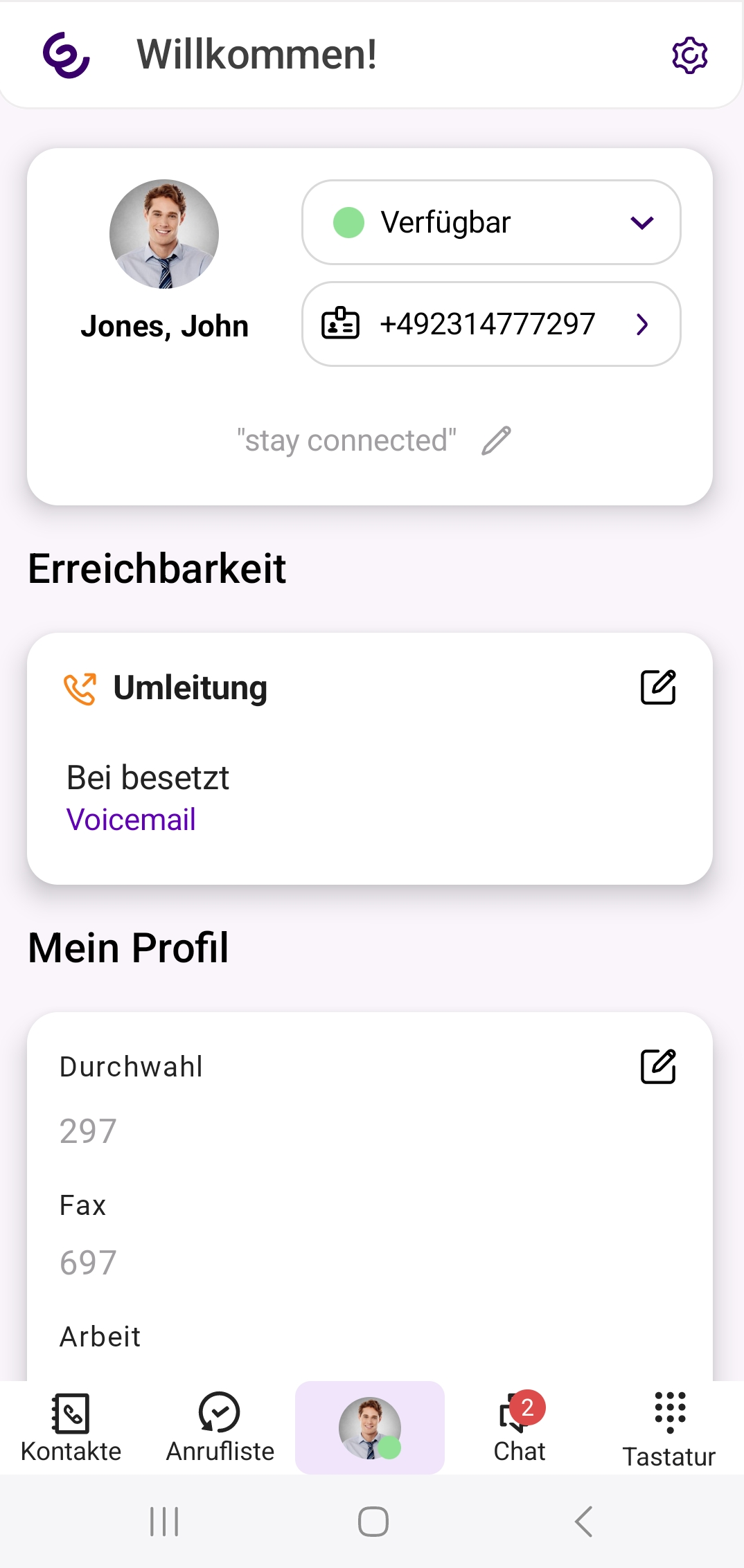Open the profile tab with avatar
This screenshot has height=1568, width=744.
370,1427
